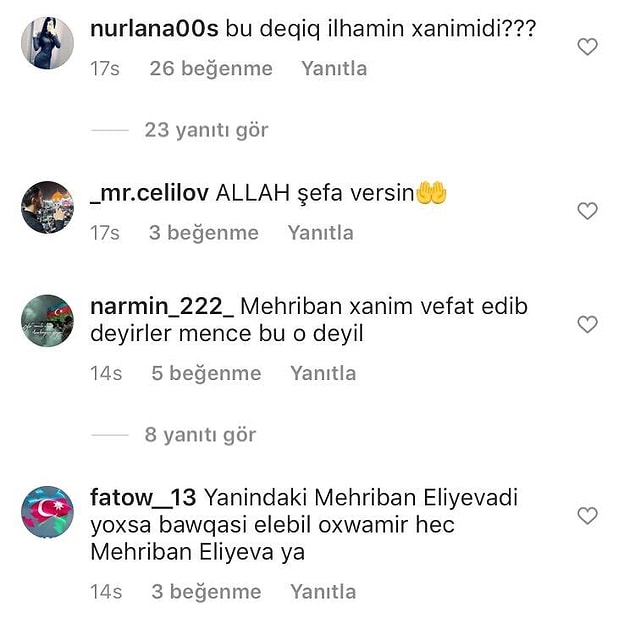View narmin_222_'s profile via avatar

point(47,320)
